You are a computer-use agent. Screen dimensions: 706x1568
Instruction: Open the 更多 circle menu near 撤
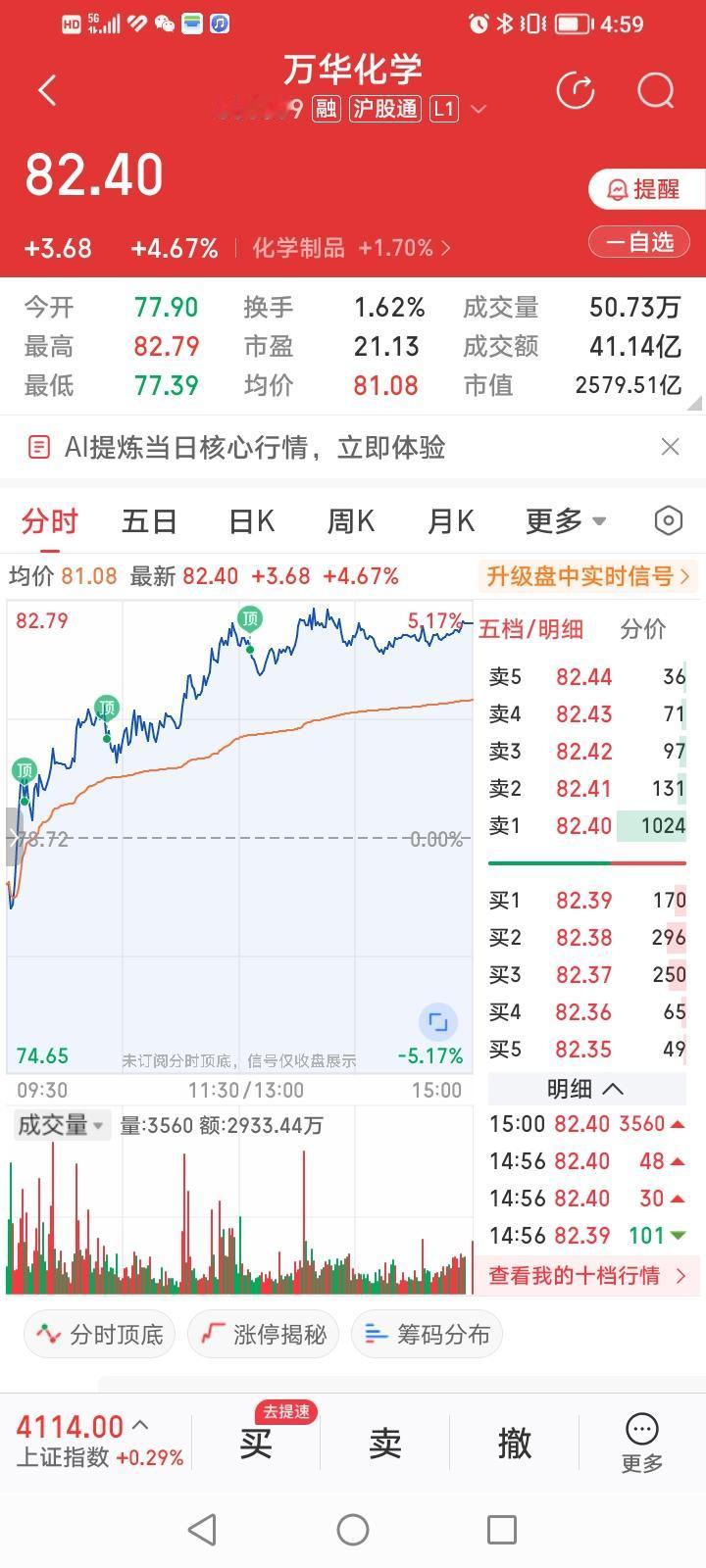point(641,1438)
